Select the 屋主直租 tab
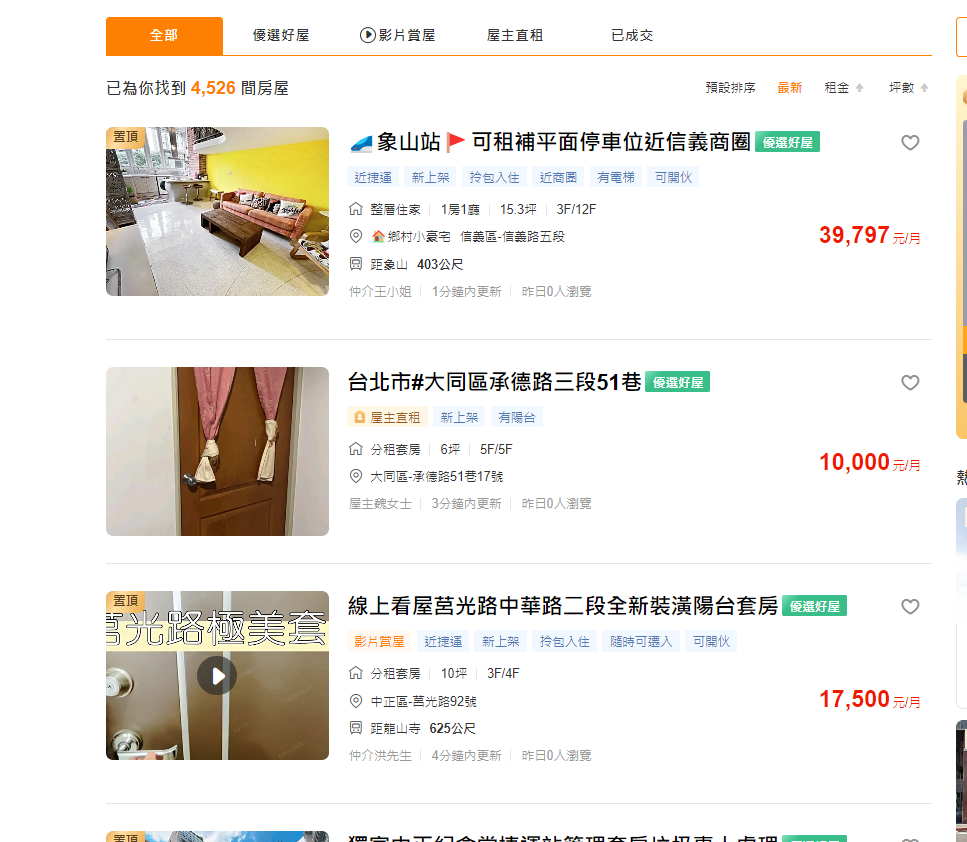Image resolution: width=967 pixels, height=842 pixels. click(x=514, y=35)
